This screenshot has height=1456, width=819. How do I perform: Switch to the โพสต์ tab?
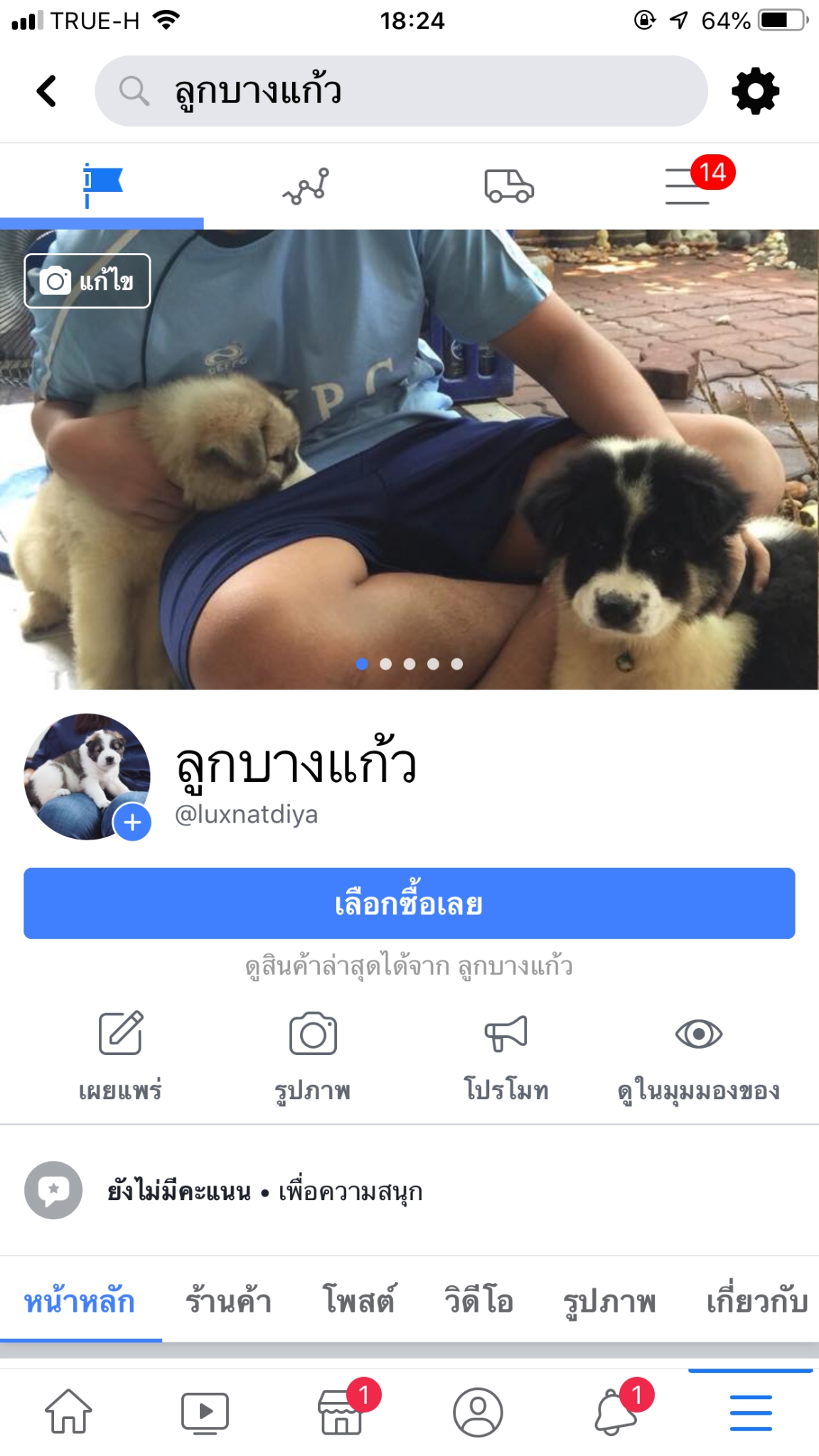coord(359,1301)
